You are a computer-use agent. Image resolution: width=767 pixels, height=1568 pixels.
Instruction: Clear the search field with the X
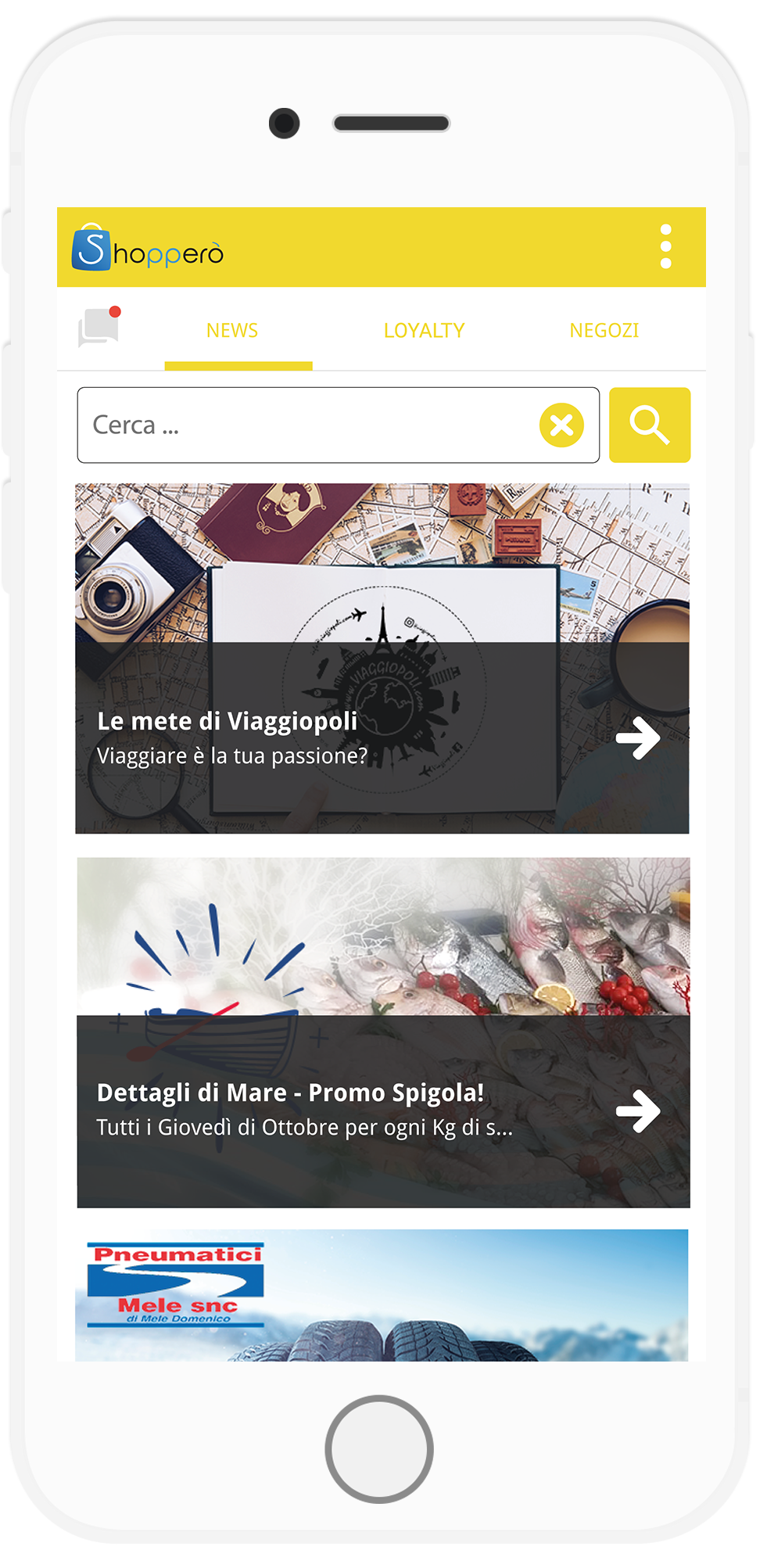[x=561, y=425]
